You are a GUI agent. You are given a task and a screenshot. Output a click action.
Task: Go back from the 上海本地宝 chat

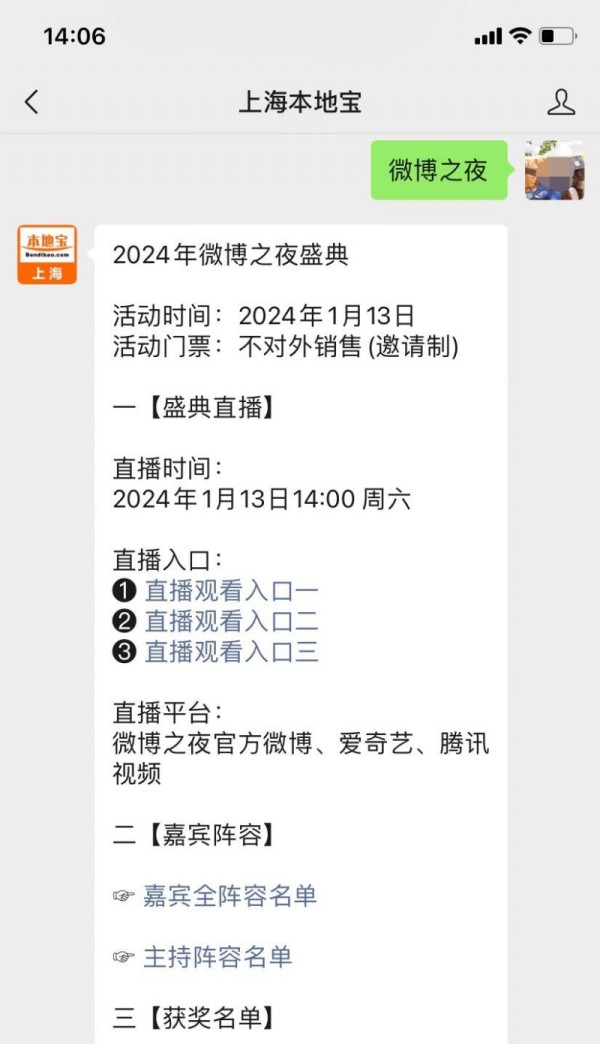tap(31, 102)
